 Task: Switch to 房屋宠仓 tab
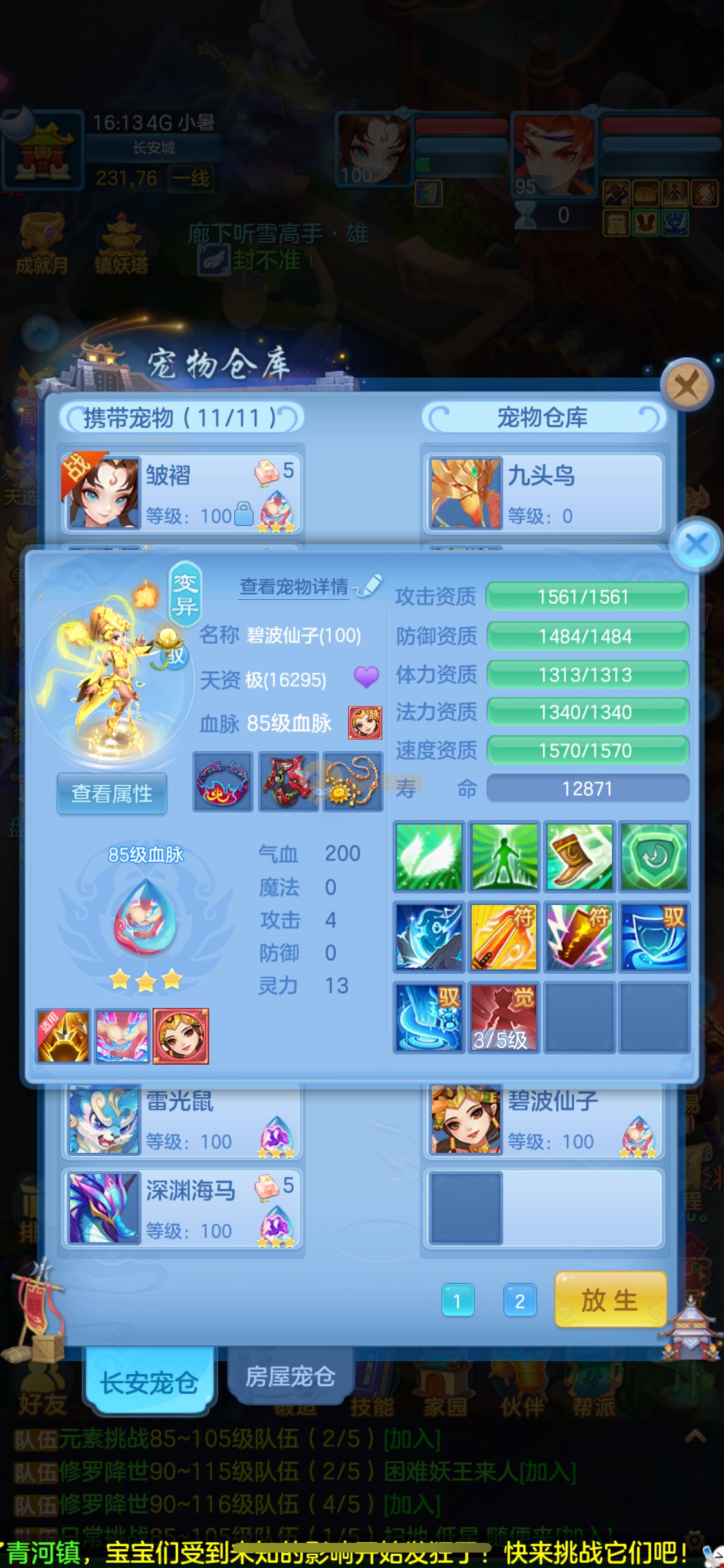290,1377
